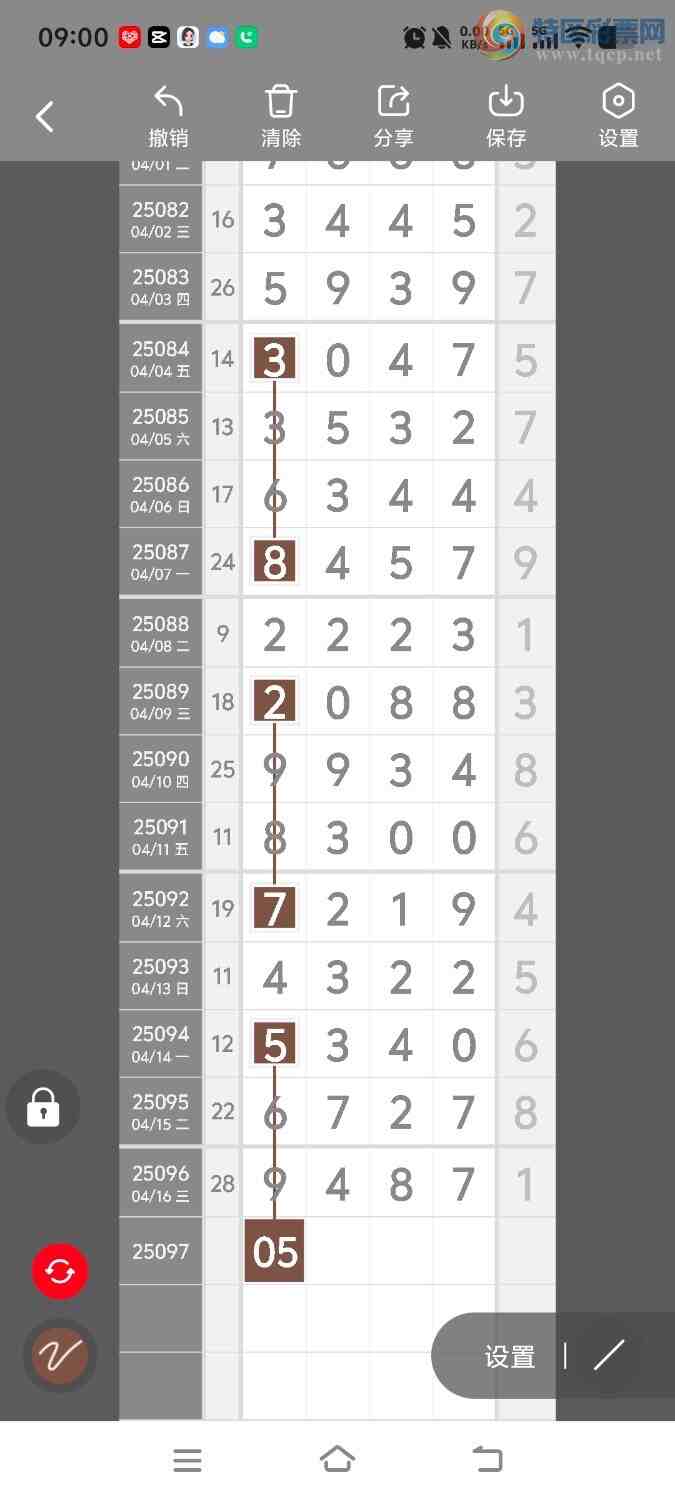Select the brown pen tool
The height and width of the screenshot is (1500, 675).
click(x=60, y=1356)
